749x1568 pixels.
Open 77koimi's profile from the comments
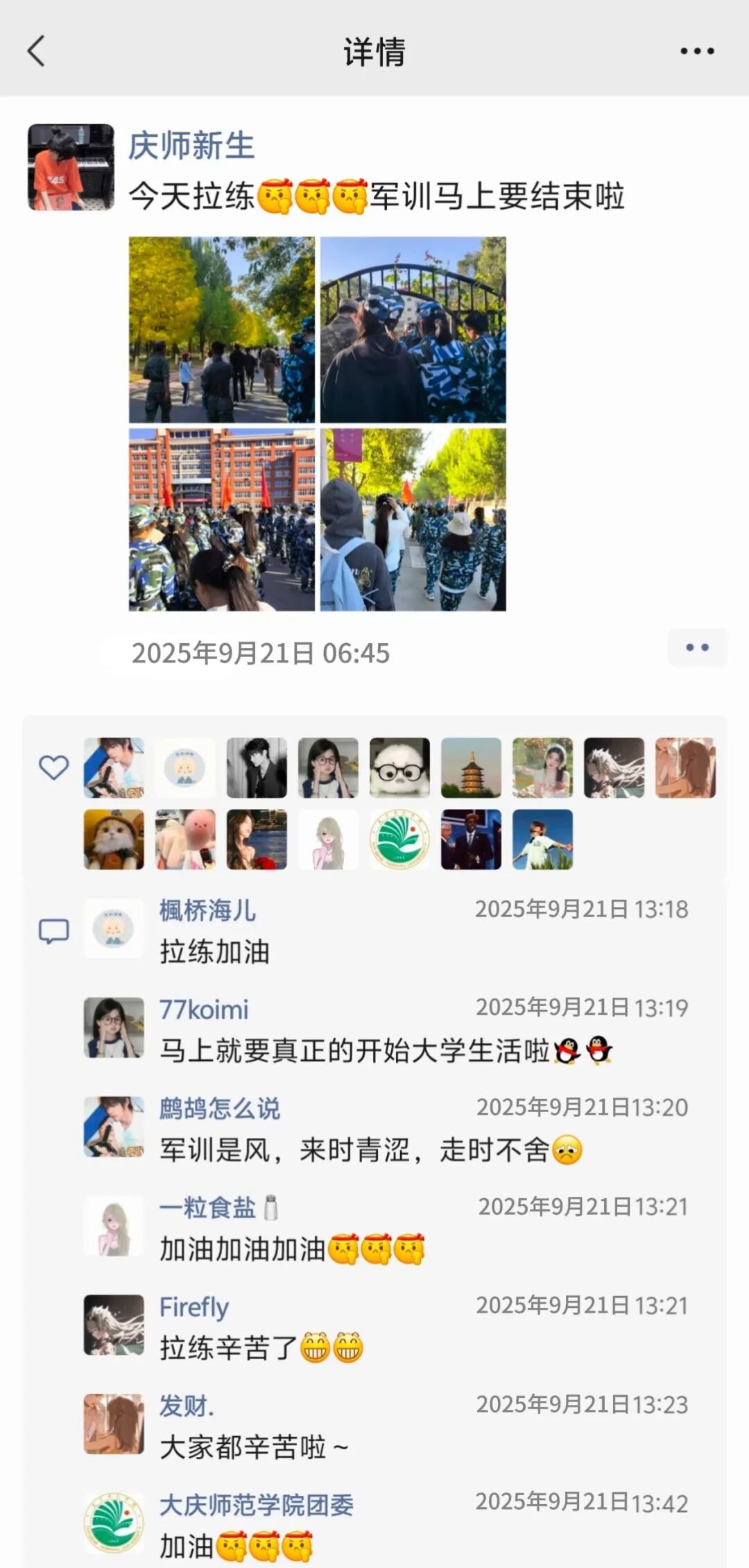(204, 1010)
